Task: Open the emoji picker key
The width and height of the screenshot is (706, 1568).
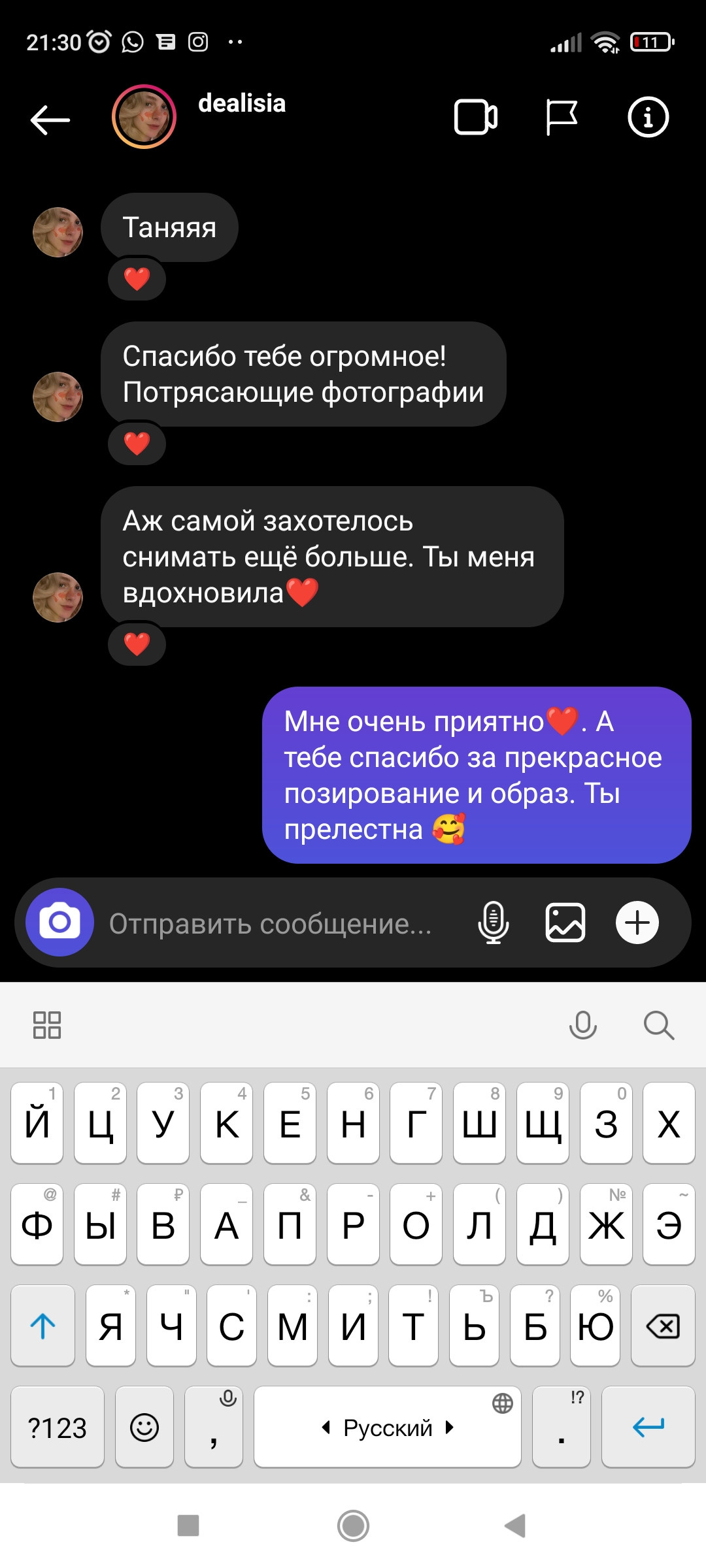Action: (x=144, y=1428)
